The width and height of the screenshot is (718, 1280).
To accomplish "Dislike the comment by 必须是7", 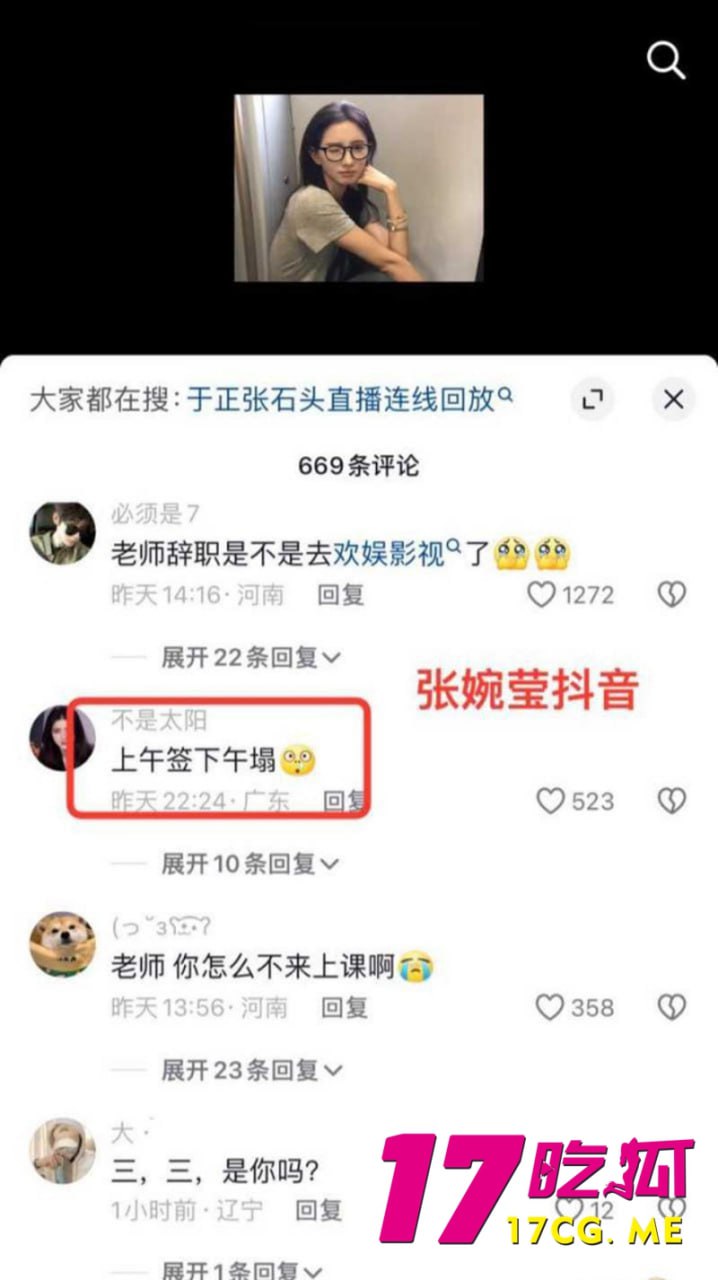I will click(671, 595).
